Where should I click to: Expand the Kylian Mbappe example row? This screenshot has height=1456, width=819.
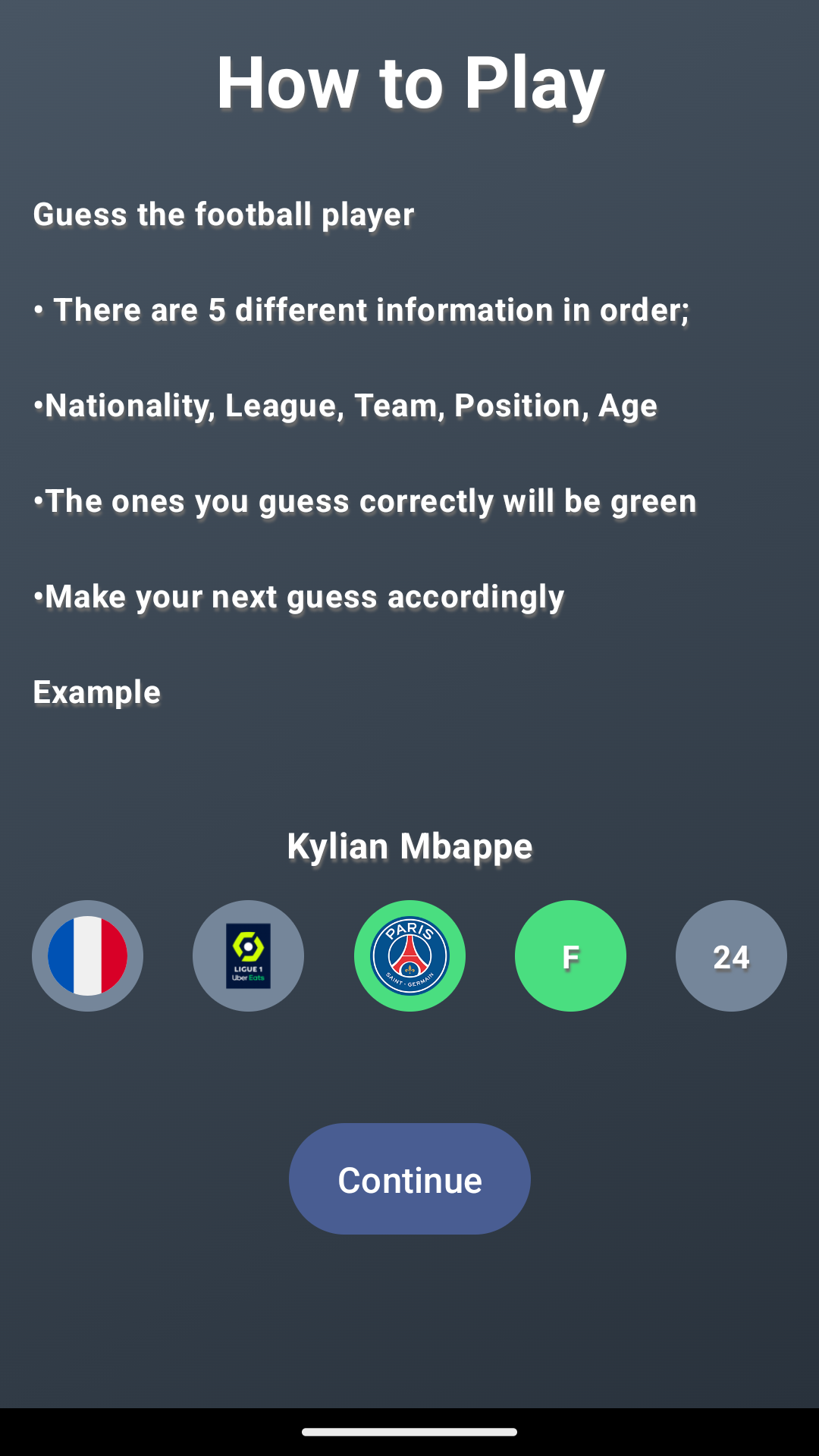(x=409, y=846)
